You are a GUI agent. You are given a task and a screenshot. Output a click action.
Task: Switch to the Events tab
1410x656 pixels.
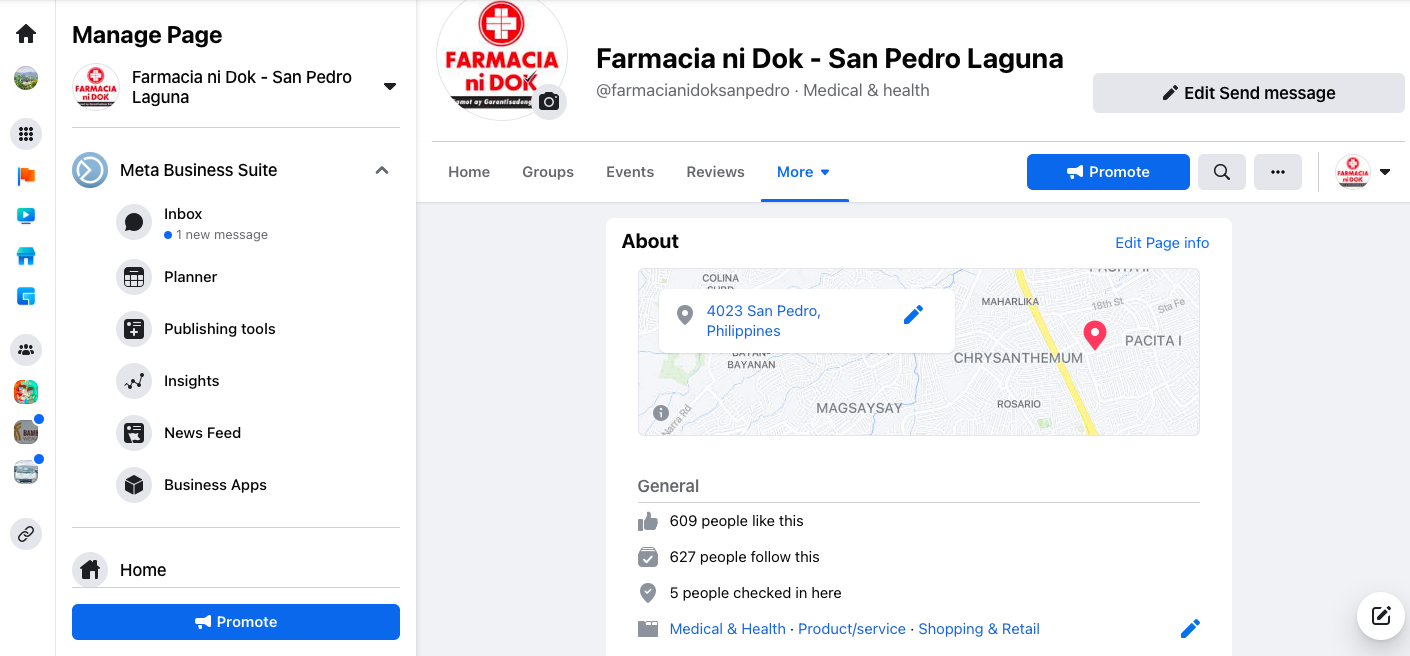point(630,172)
